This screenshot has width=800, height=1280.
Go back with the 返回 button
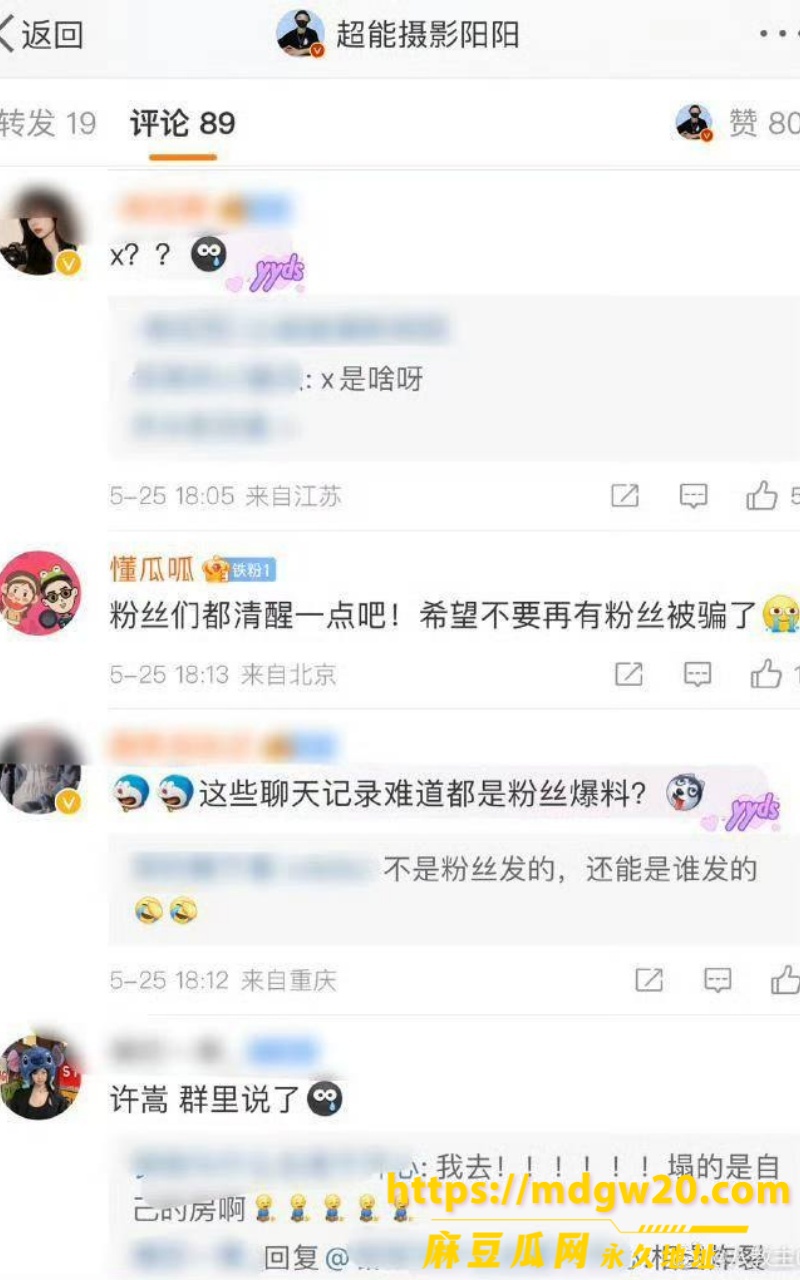[40, 35]
